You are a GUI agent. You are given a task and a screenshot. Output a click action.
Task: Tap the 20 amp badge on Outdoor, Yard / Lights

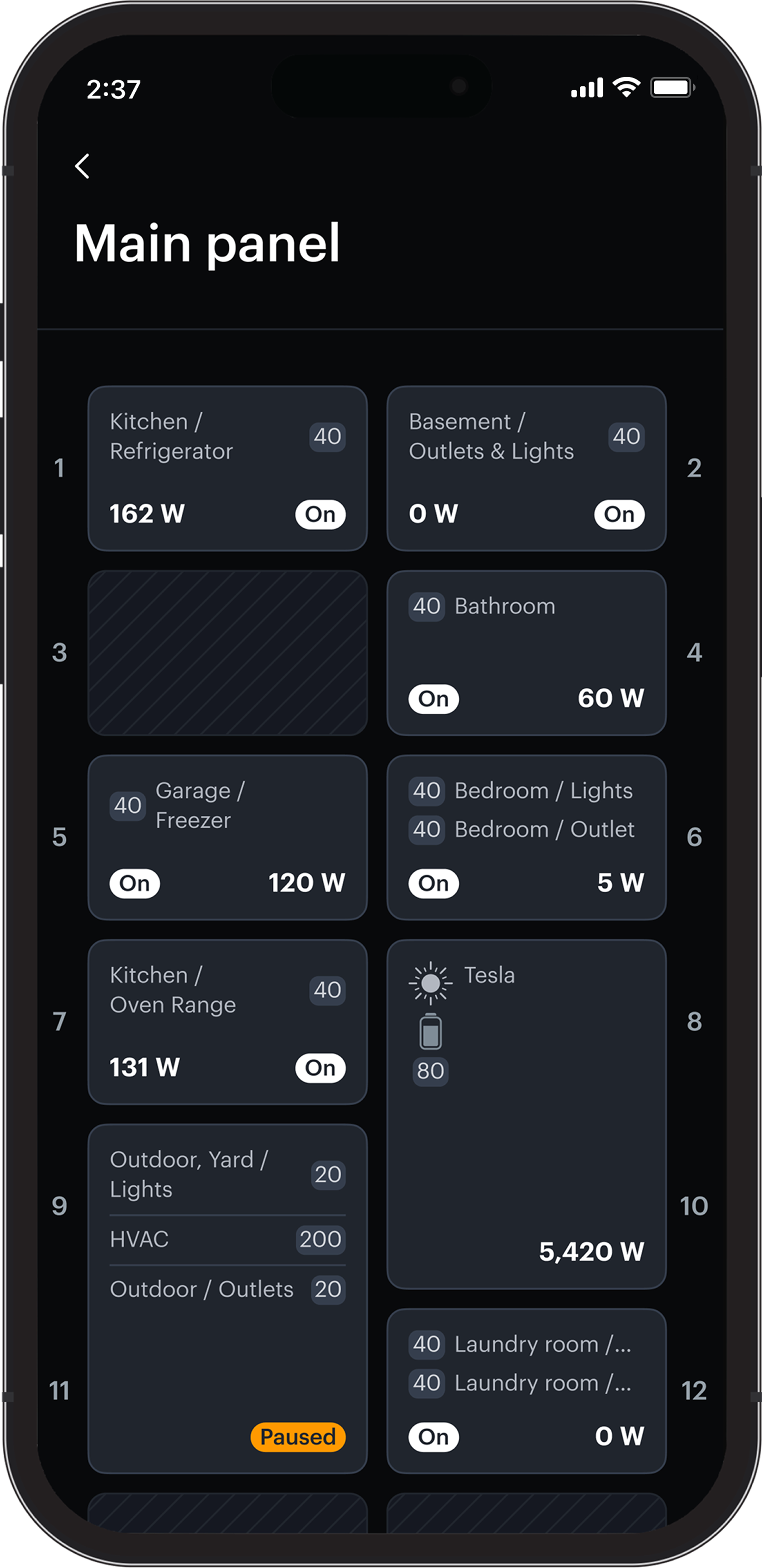(327, 1175)
